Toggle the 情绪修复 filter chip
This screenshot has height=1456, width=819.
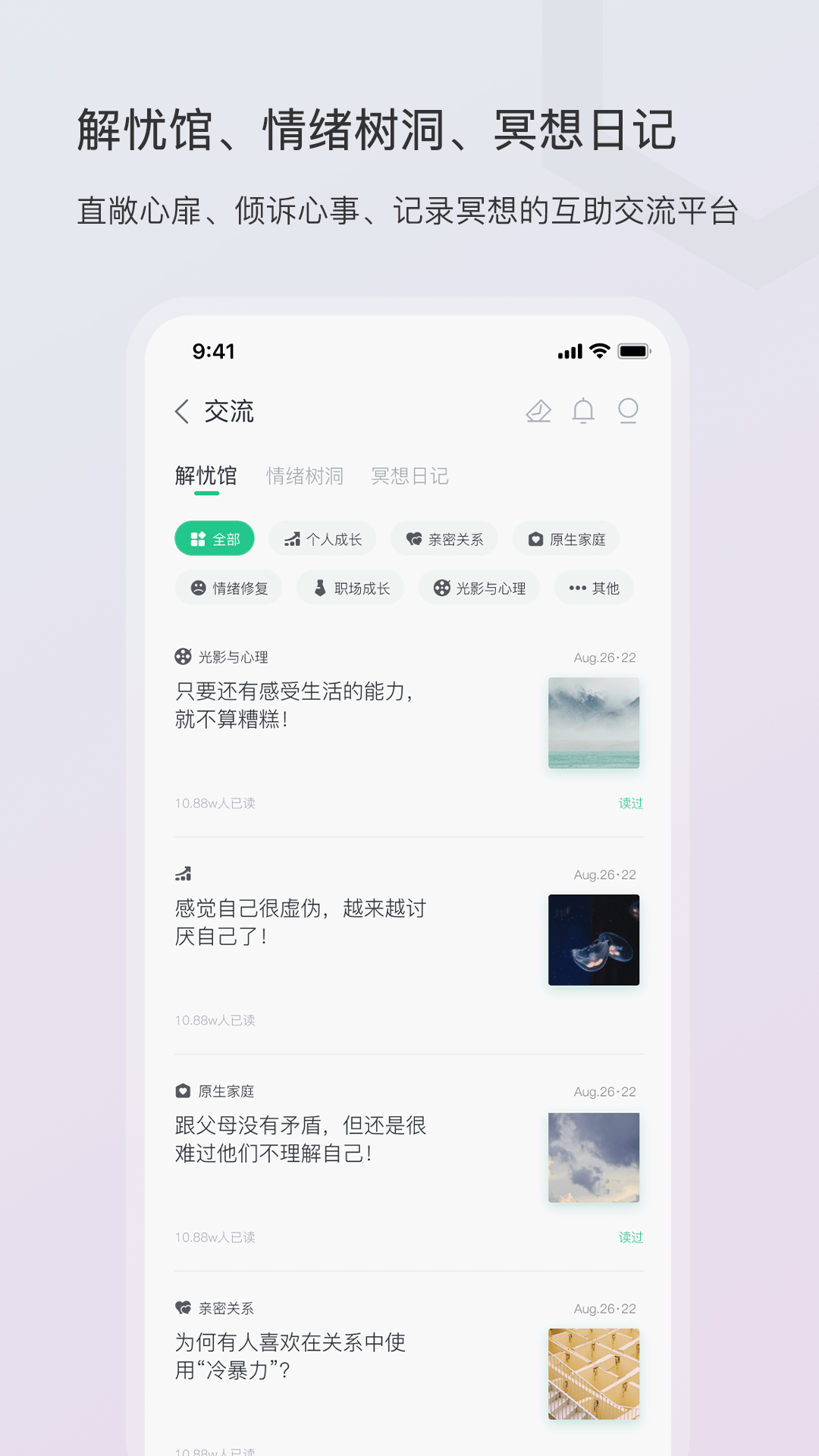point(227,588)
